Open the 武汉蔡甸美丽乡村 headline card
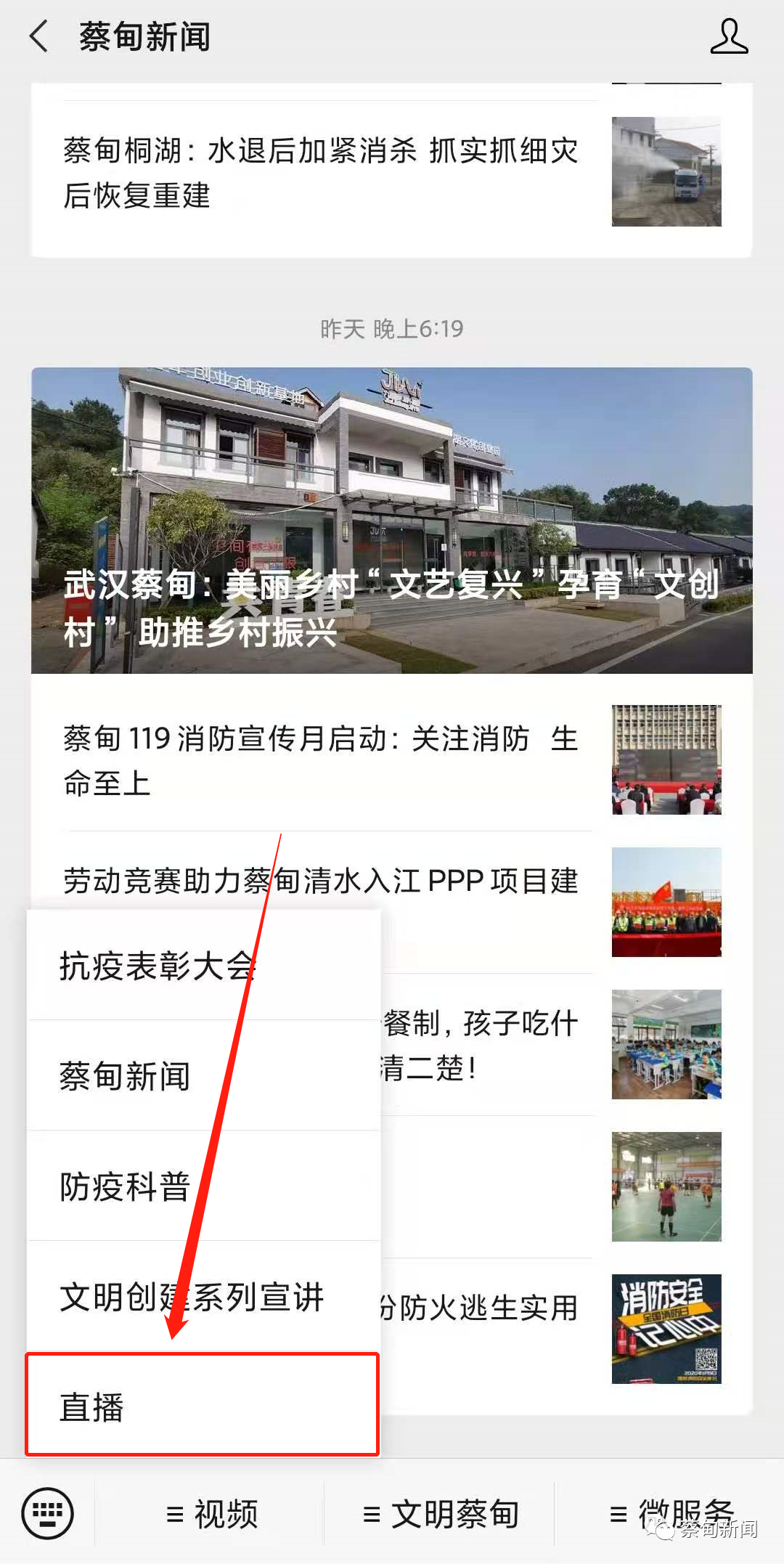Viewport: 784px width, 1564px height. pyautogui.click(x=392, y=520)
